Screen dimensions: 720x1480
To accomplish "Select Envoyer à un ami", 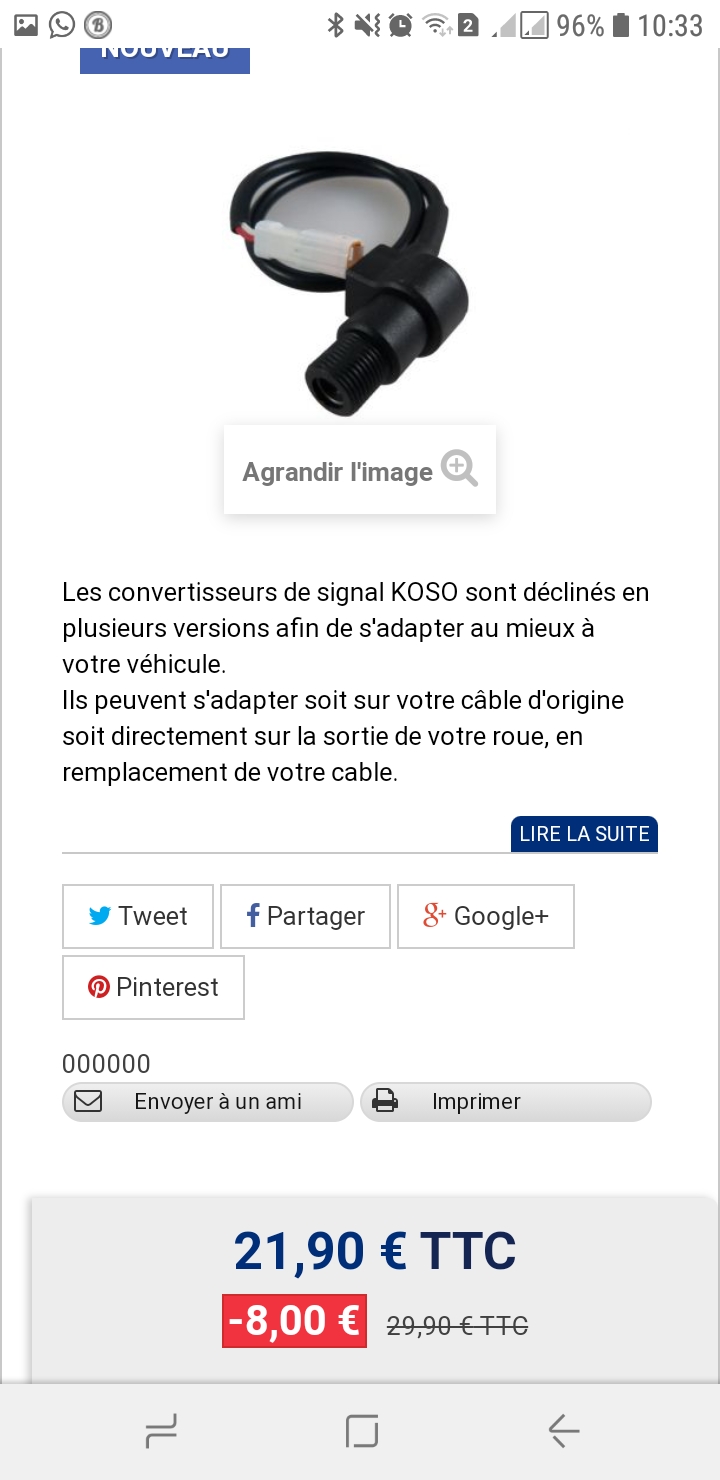I will pos(207,1102).
